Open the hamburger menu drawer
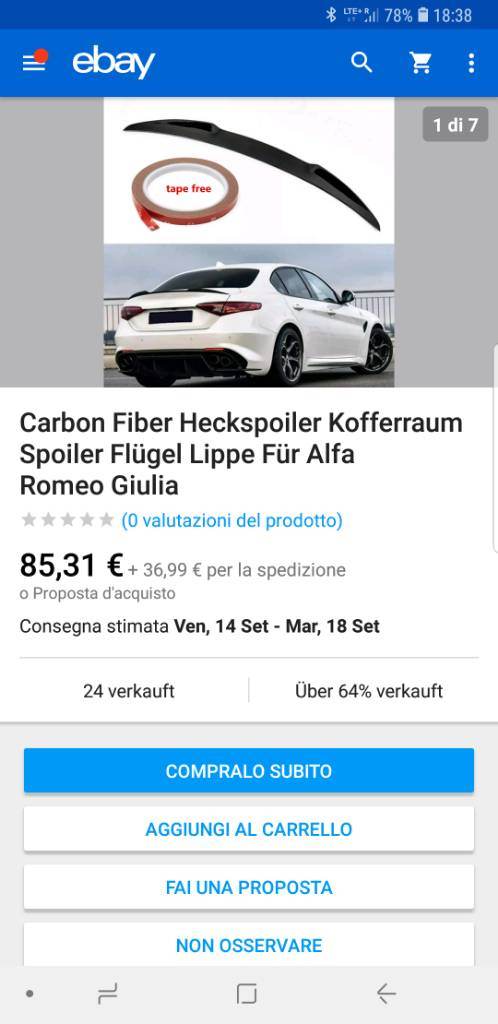 coord(34,63)
